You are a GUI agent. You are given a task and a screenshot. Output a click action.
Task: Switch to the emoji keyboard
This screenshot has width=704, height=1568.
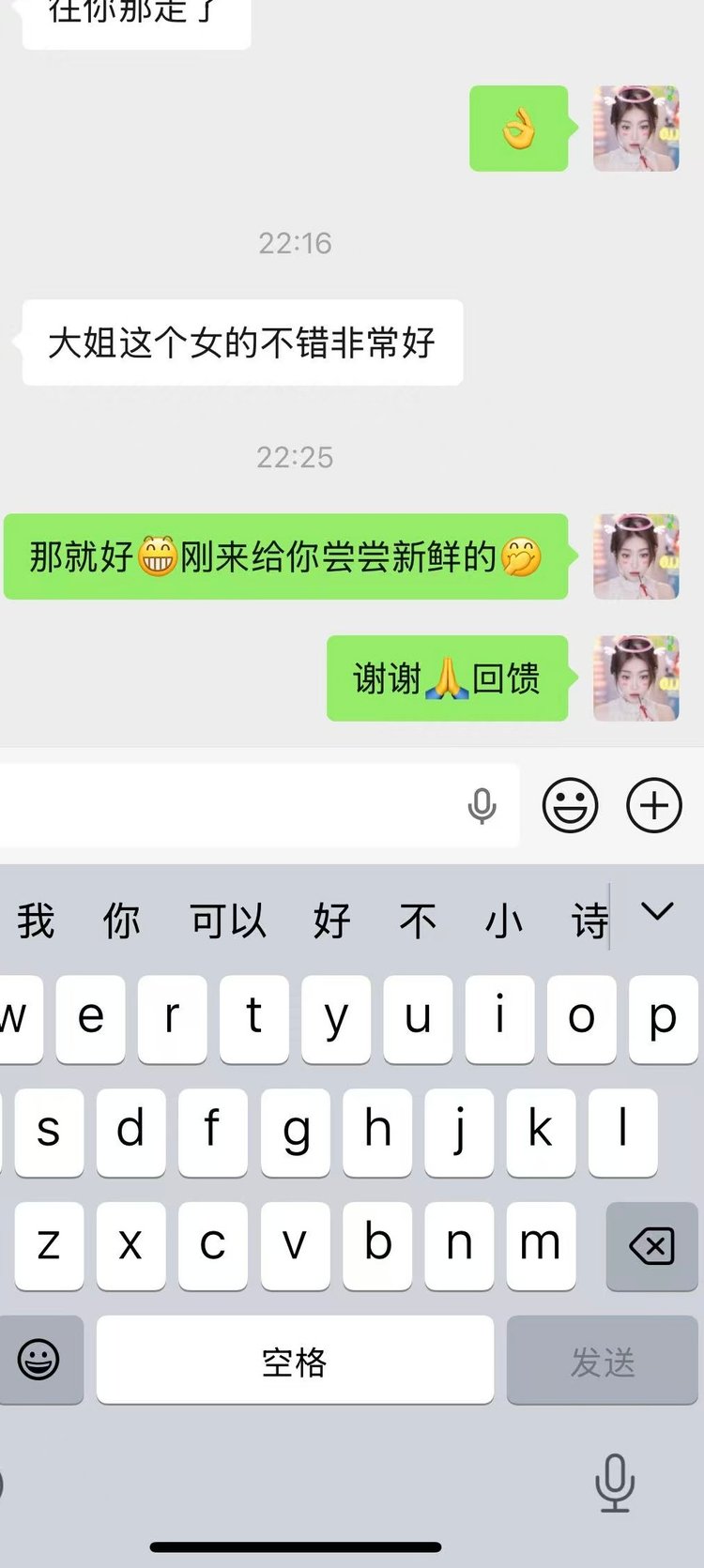pos(38,1360)
